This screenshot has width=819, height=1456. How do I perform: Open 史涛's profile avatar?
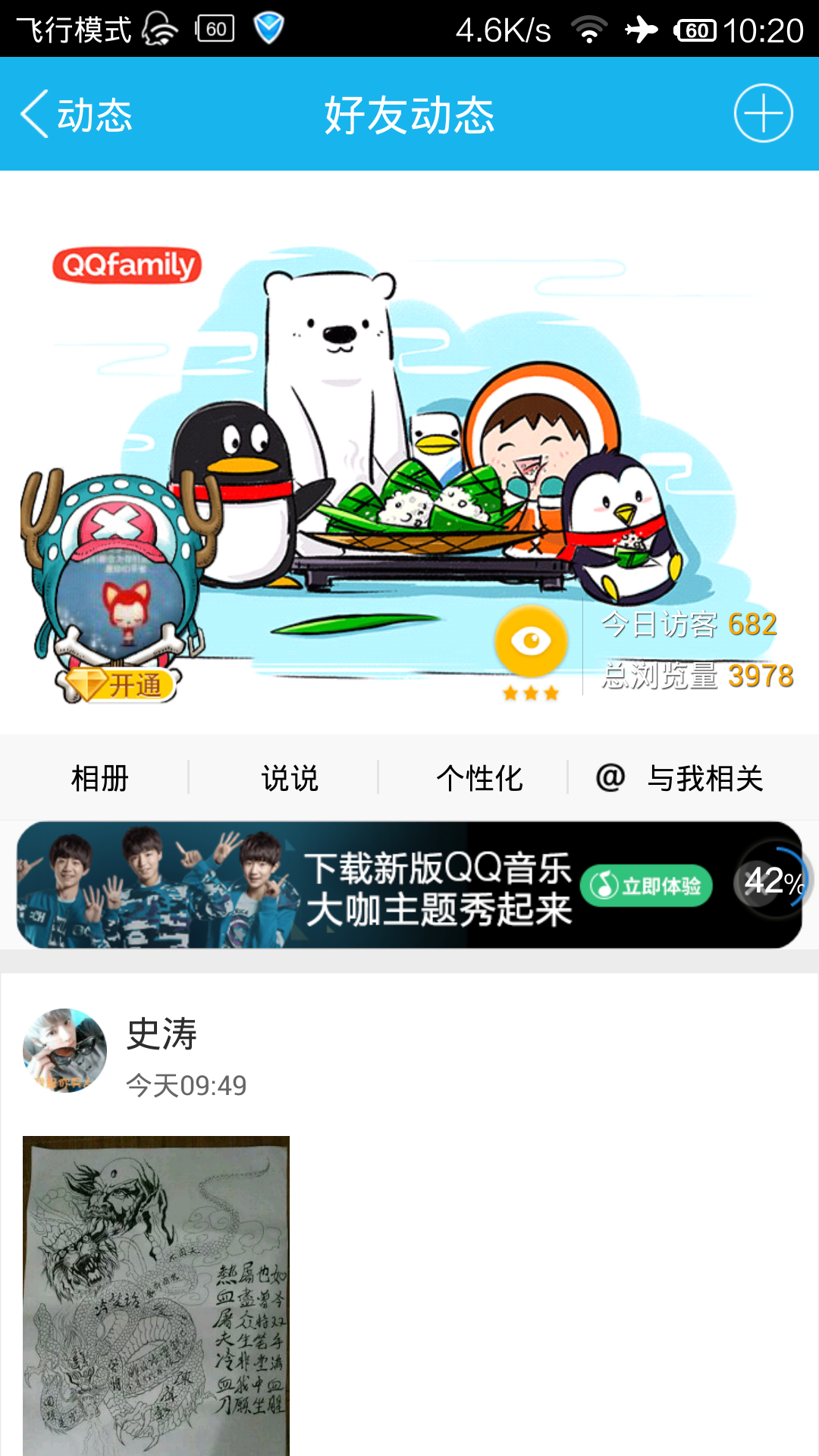64,1050
